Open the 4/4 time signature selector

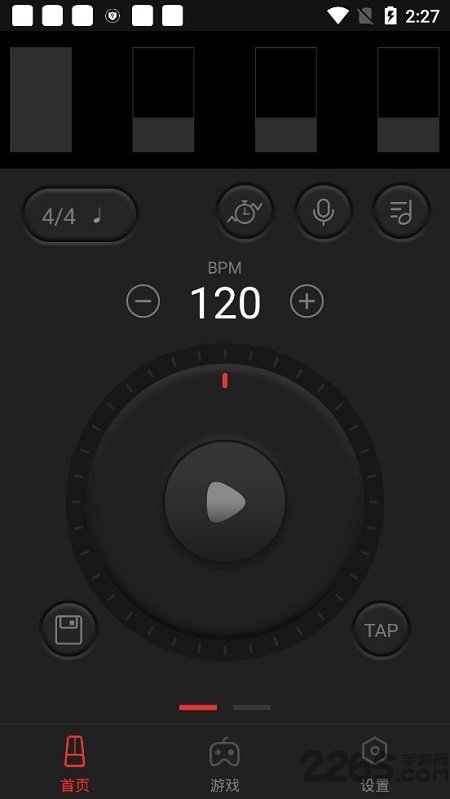coord(80,215)
